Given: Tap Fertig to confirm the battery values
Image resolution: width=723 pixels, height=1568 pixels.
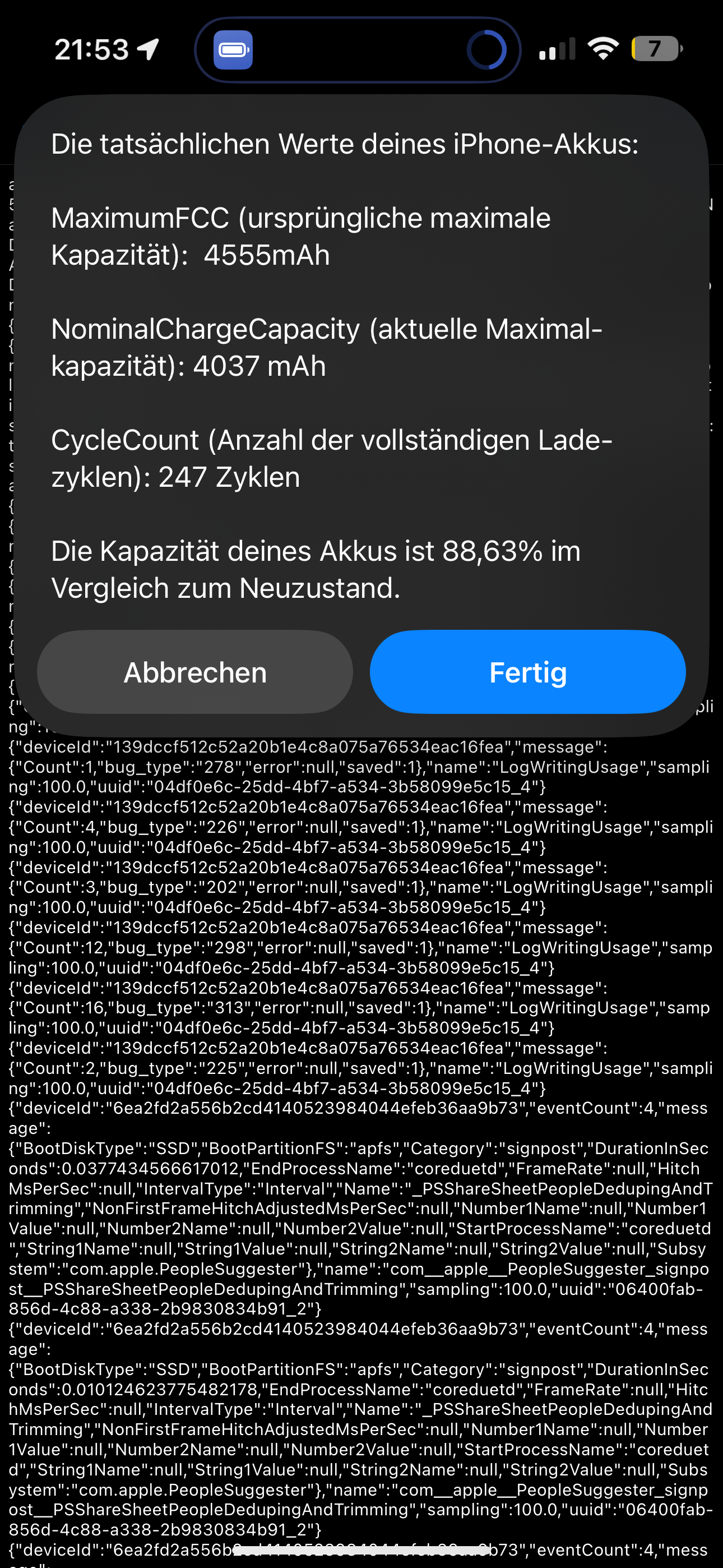Looking at the screenshot, I should tap(527, 672).
